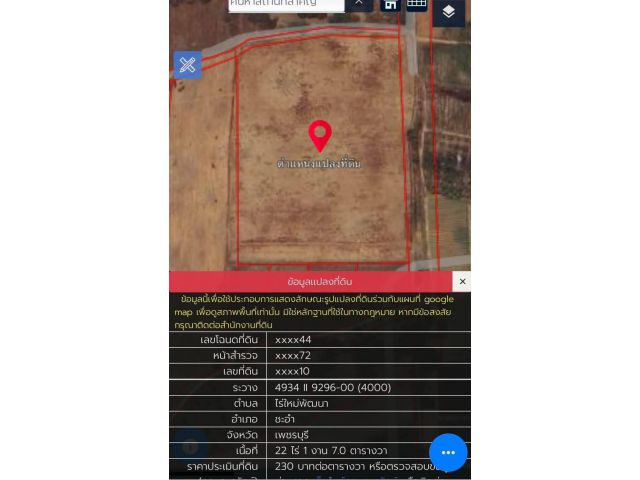
Task: Close the land parcel info panel
Action: coord(462,282)
